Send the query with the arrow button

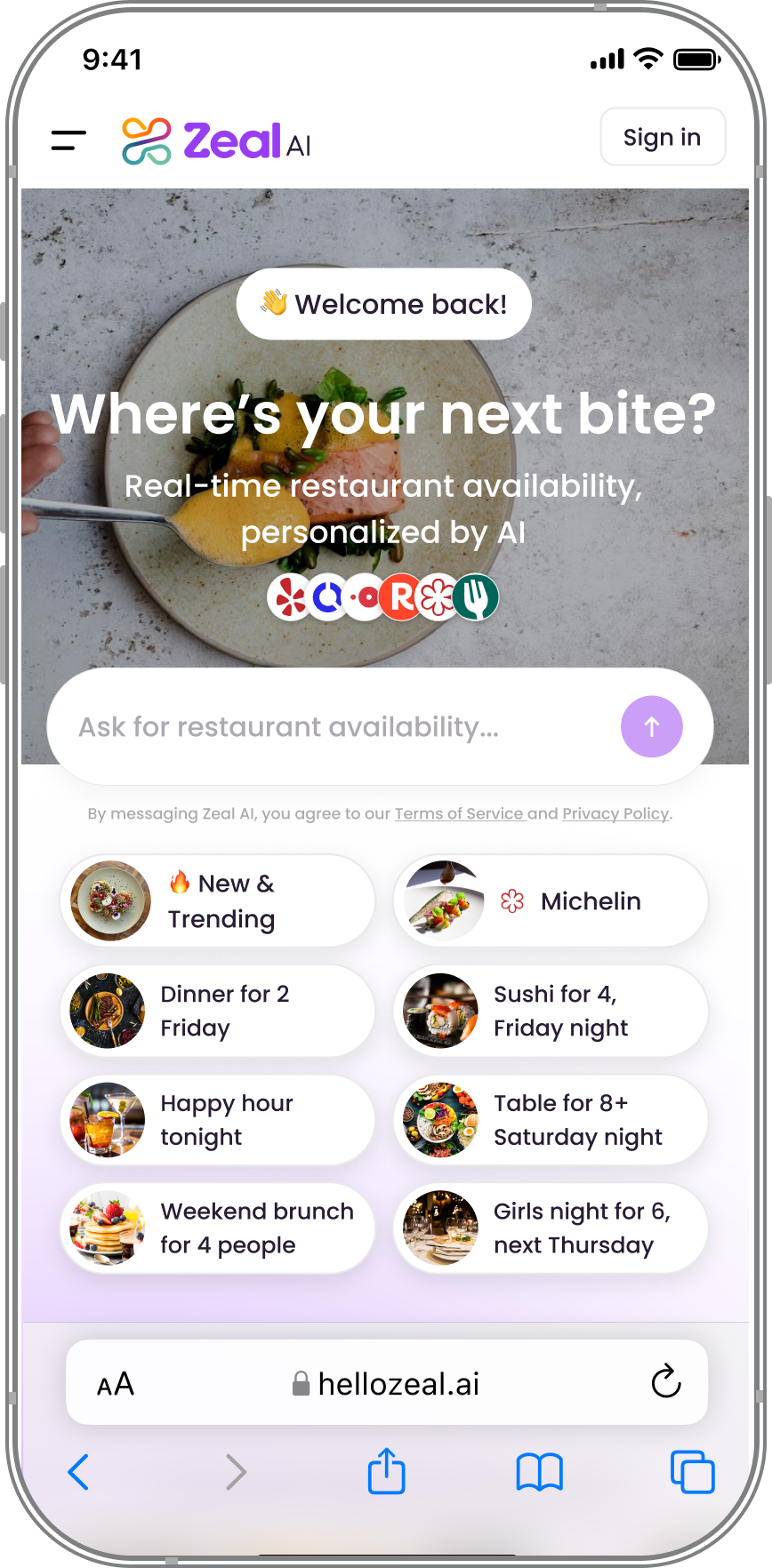651,726
